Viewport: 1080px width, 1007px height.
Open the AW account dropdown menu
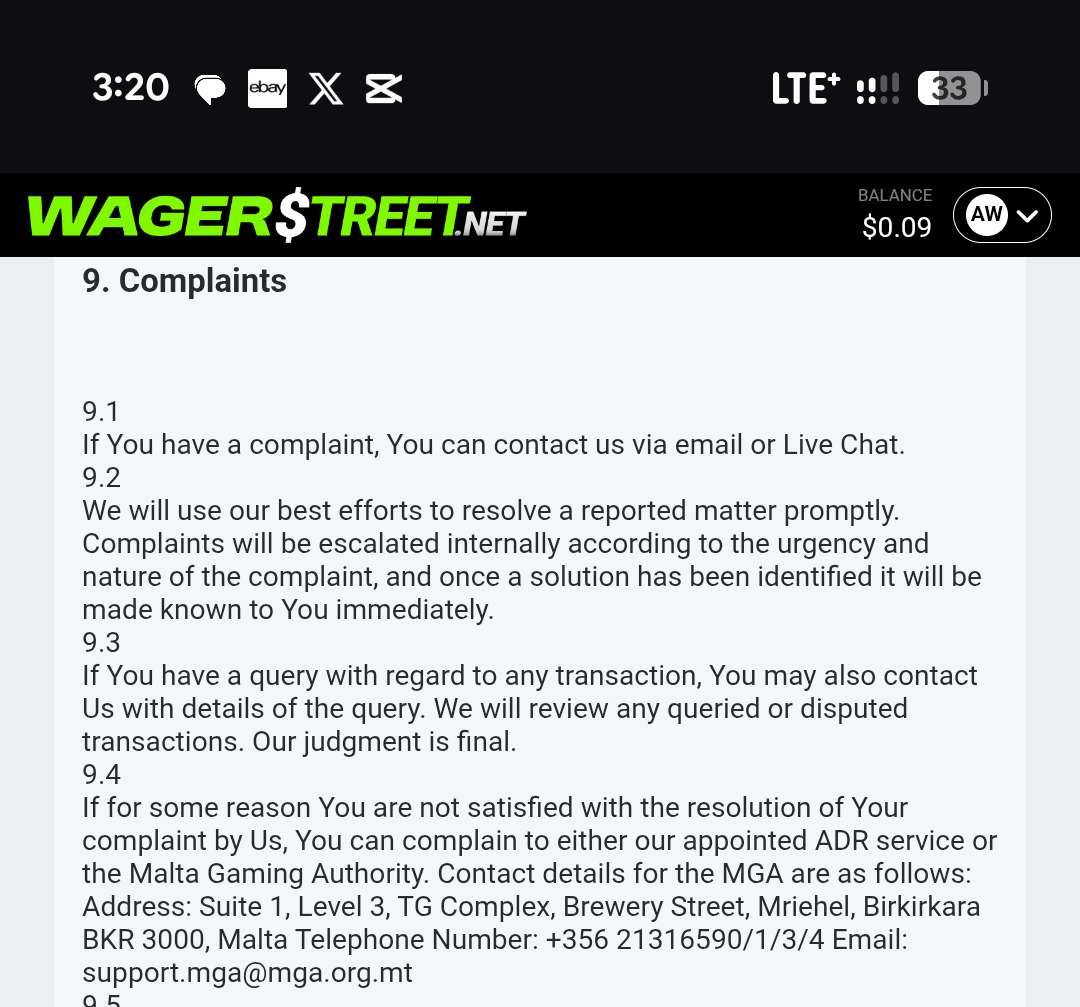pyautogui.click(x=1002, y=215)
